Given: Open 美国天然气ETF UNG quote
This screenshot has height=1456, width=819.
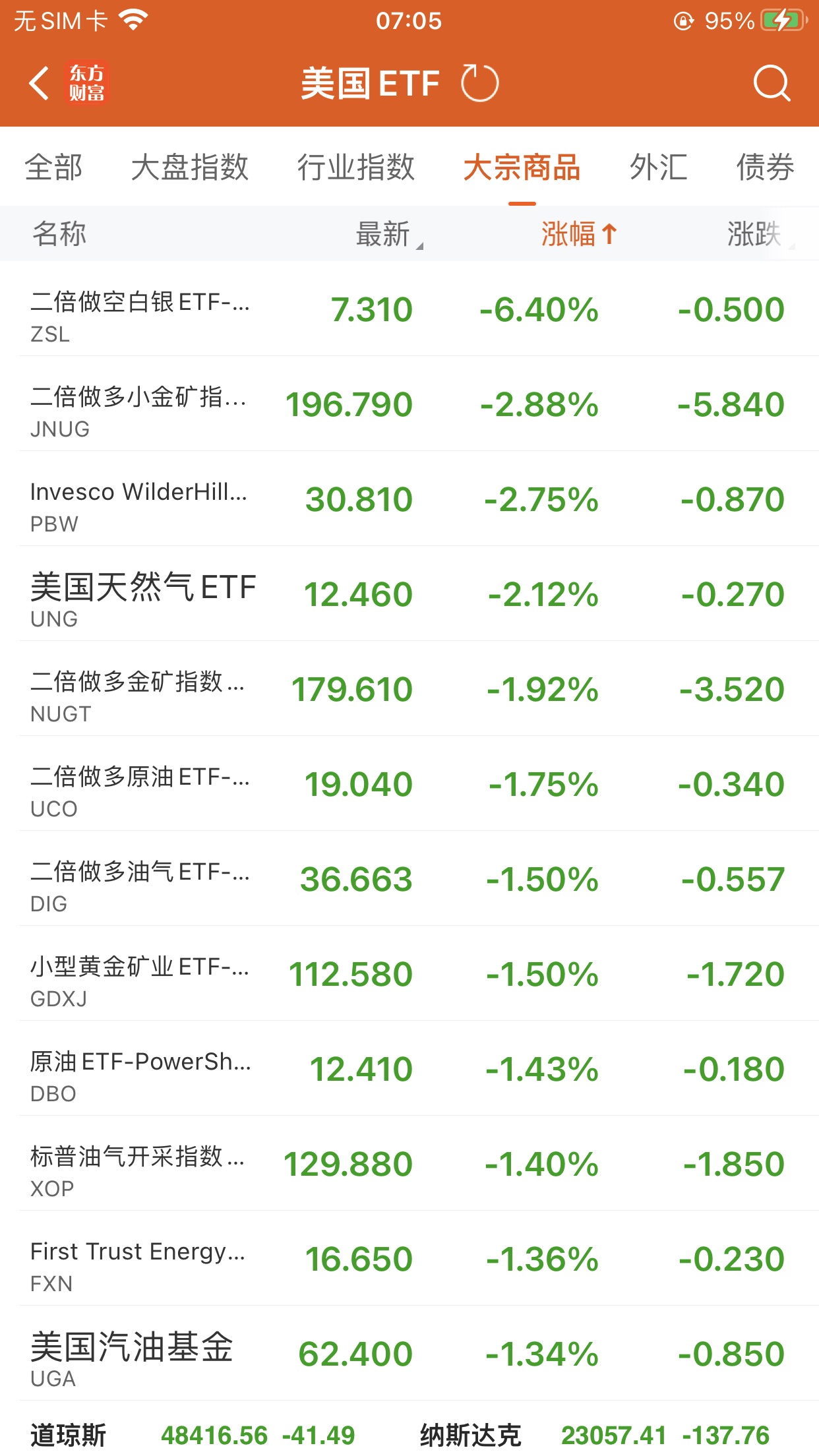Looking at the screenshot, I should pos(409,594).
